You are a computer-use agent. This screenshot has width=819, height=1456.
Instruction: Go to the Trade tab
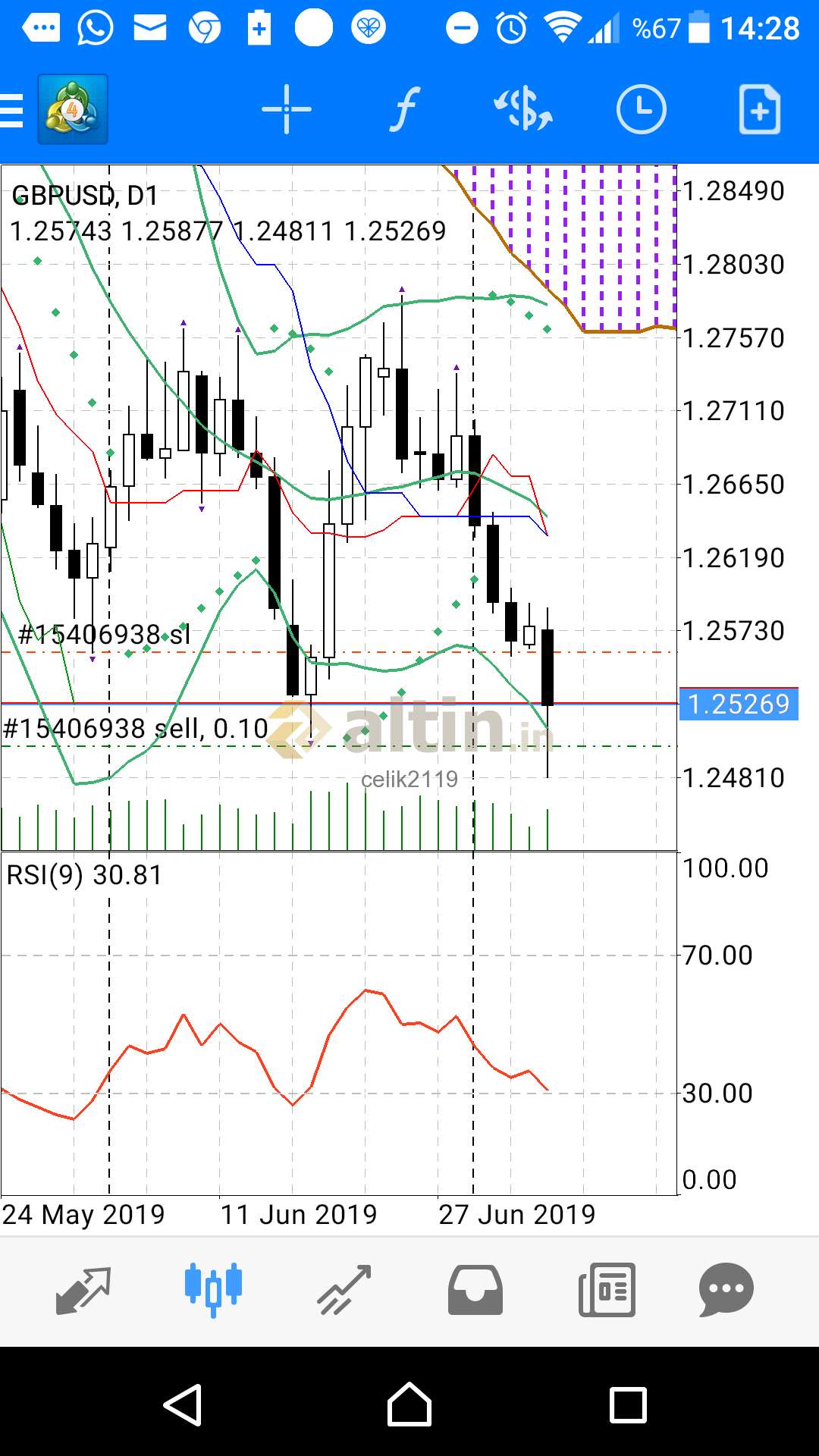click(344, 1290)
